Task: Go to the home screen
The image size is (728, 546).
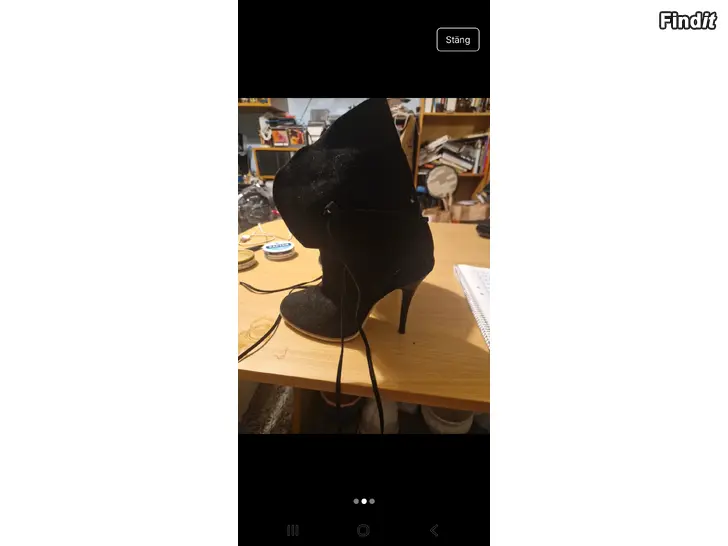Action: [x=363, y=530]
